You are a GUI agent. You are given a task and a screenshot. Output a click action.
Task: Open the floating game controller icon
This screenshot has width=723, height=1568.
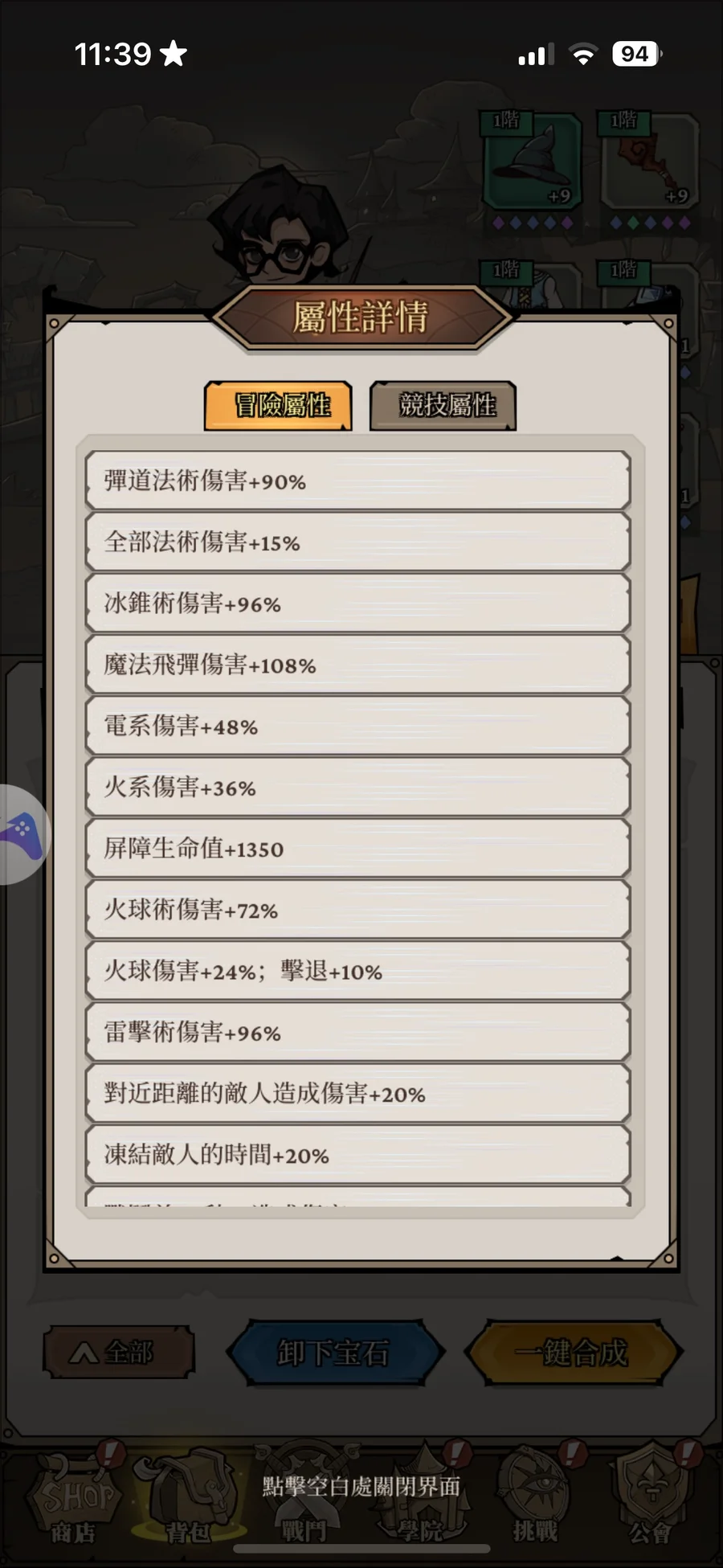[x=22, y=834]
